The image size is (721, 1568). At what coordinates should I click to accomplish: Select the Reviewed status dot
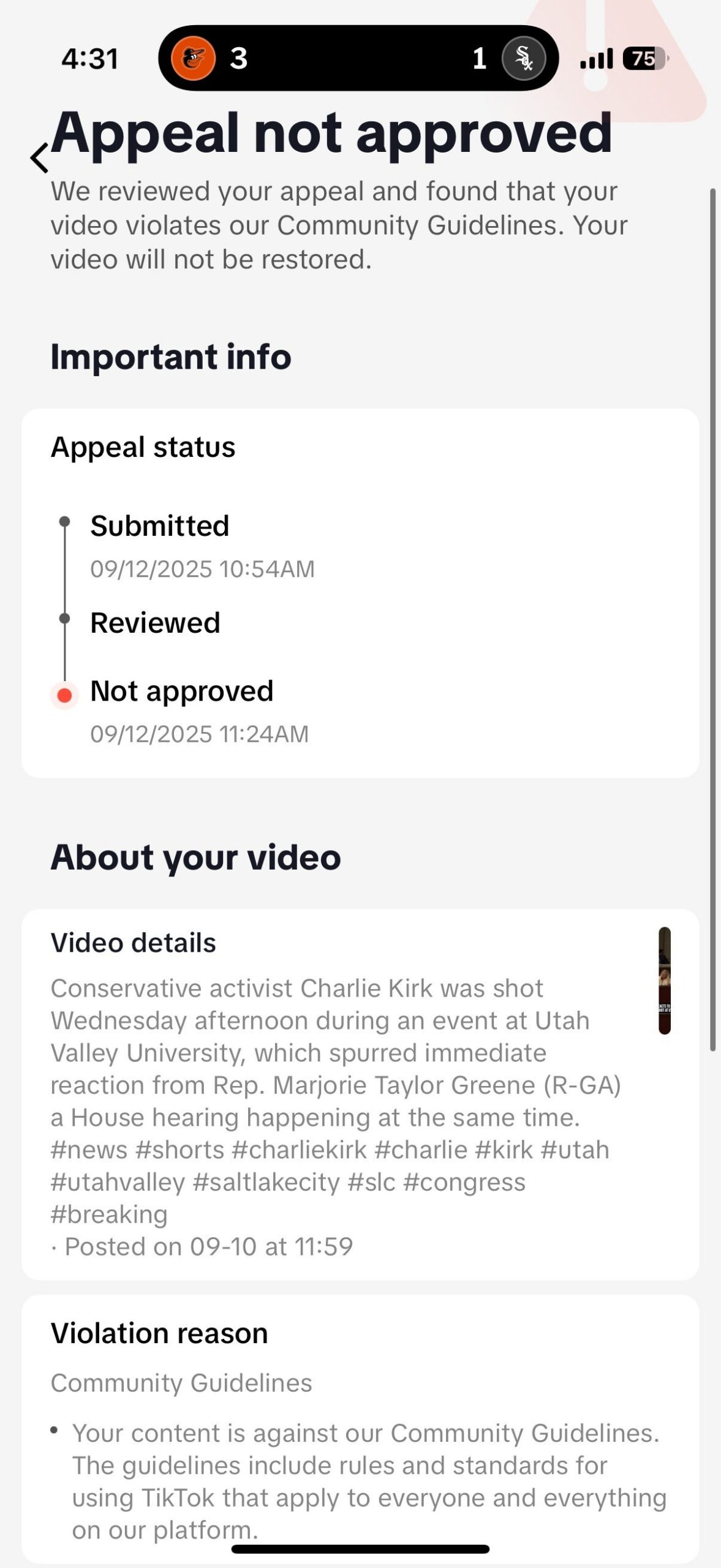pos(64,617)
